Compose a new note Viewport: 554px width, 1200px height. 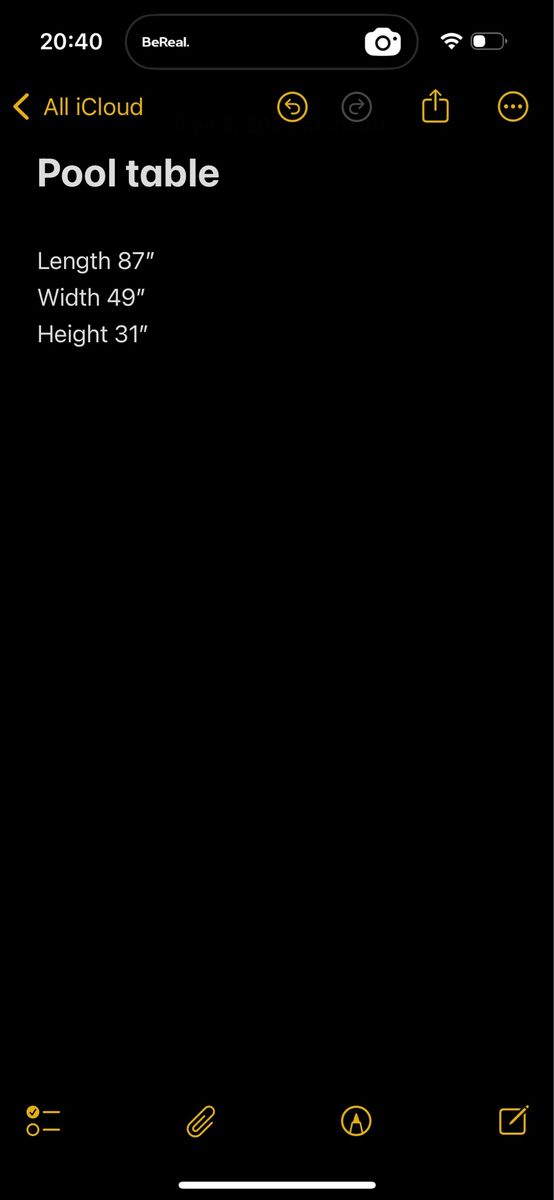pyautogui.click(x=513, y=1120)
